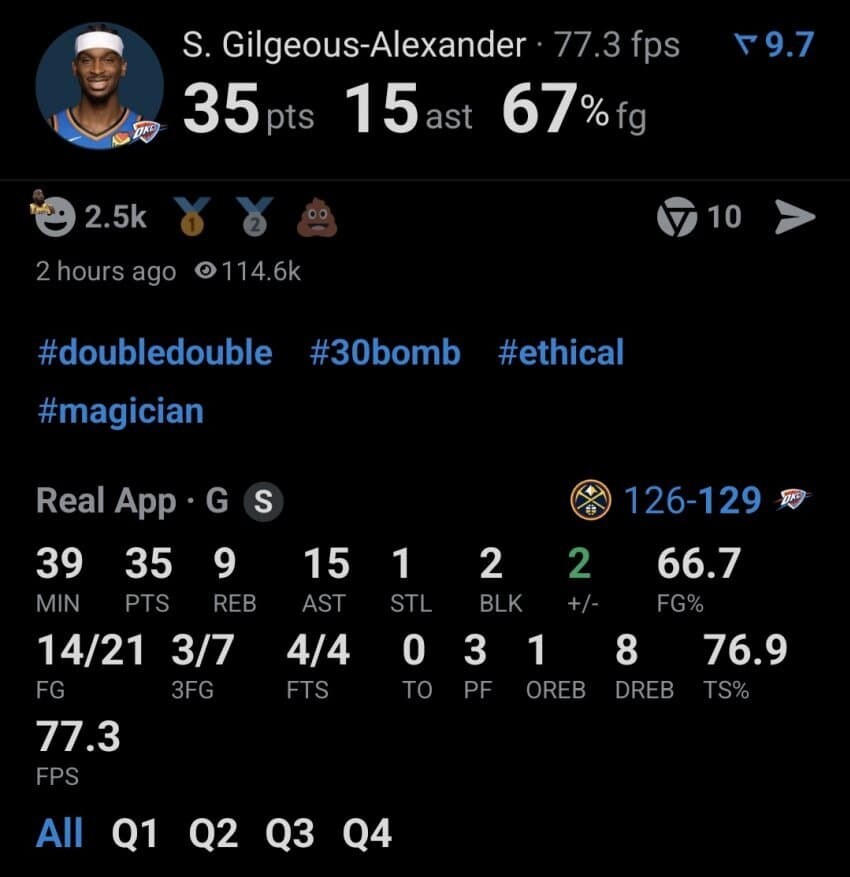Image resolution: width=850 pixels, height=877 pixels.
Task: Open S. Gilgeous-Alexander's player photo
Action: [100, 86]
